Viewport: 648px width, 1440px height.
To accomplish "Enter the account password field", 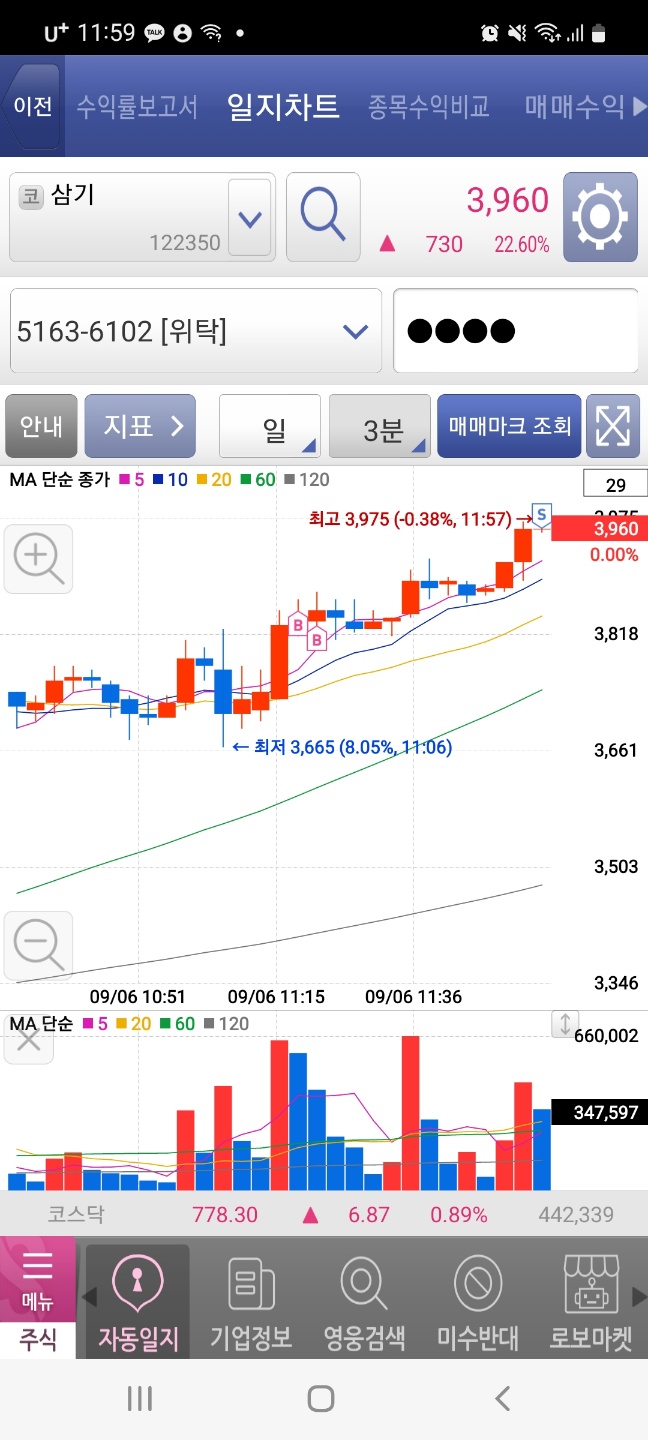I will pyautogui.click(x=516, y=331).
